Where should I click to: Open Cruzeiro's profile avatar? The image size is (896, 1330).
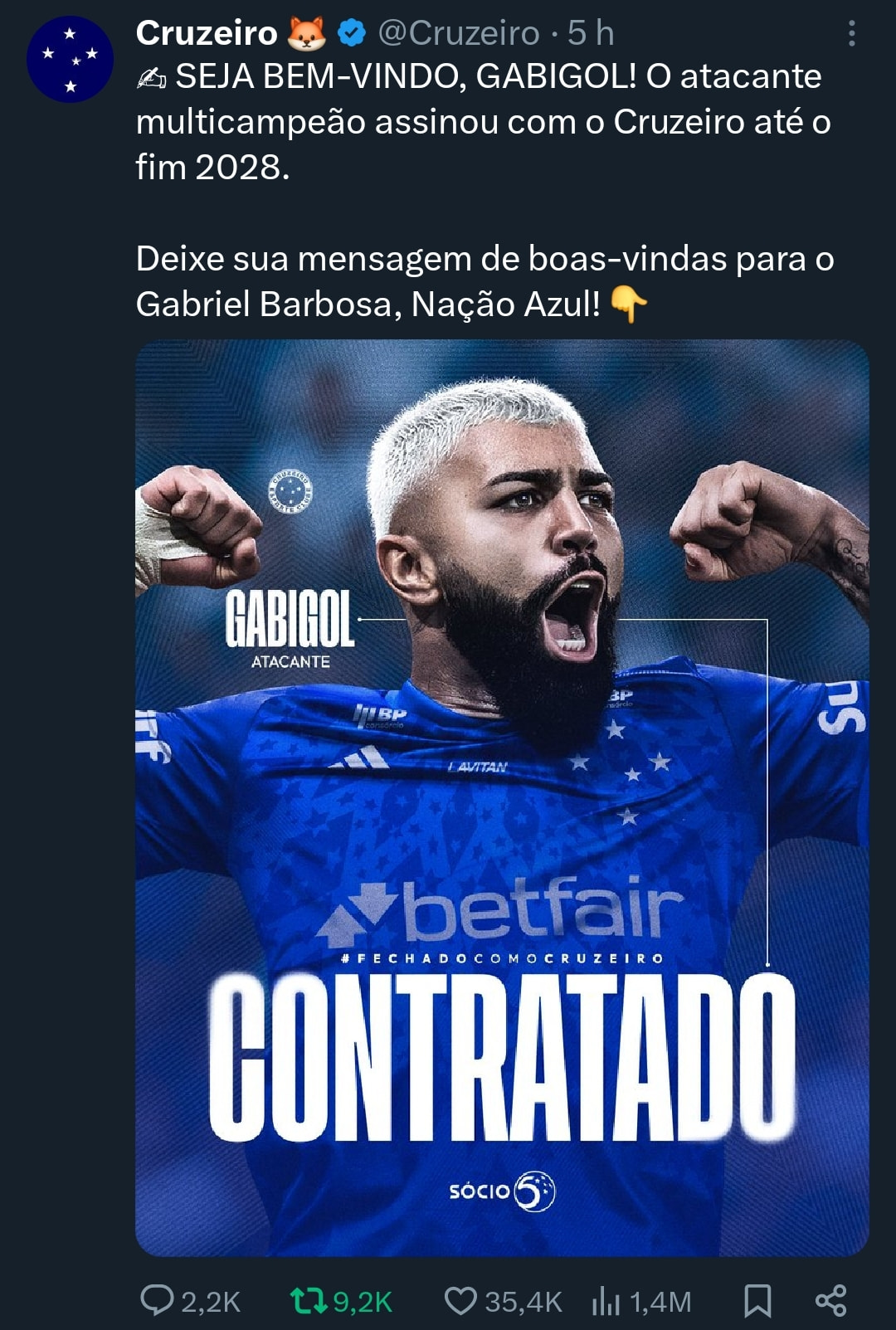pos(70,60)
